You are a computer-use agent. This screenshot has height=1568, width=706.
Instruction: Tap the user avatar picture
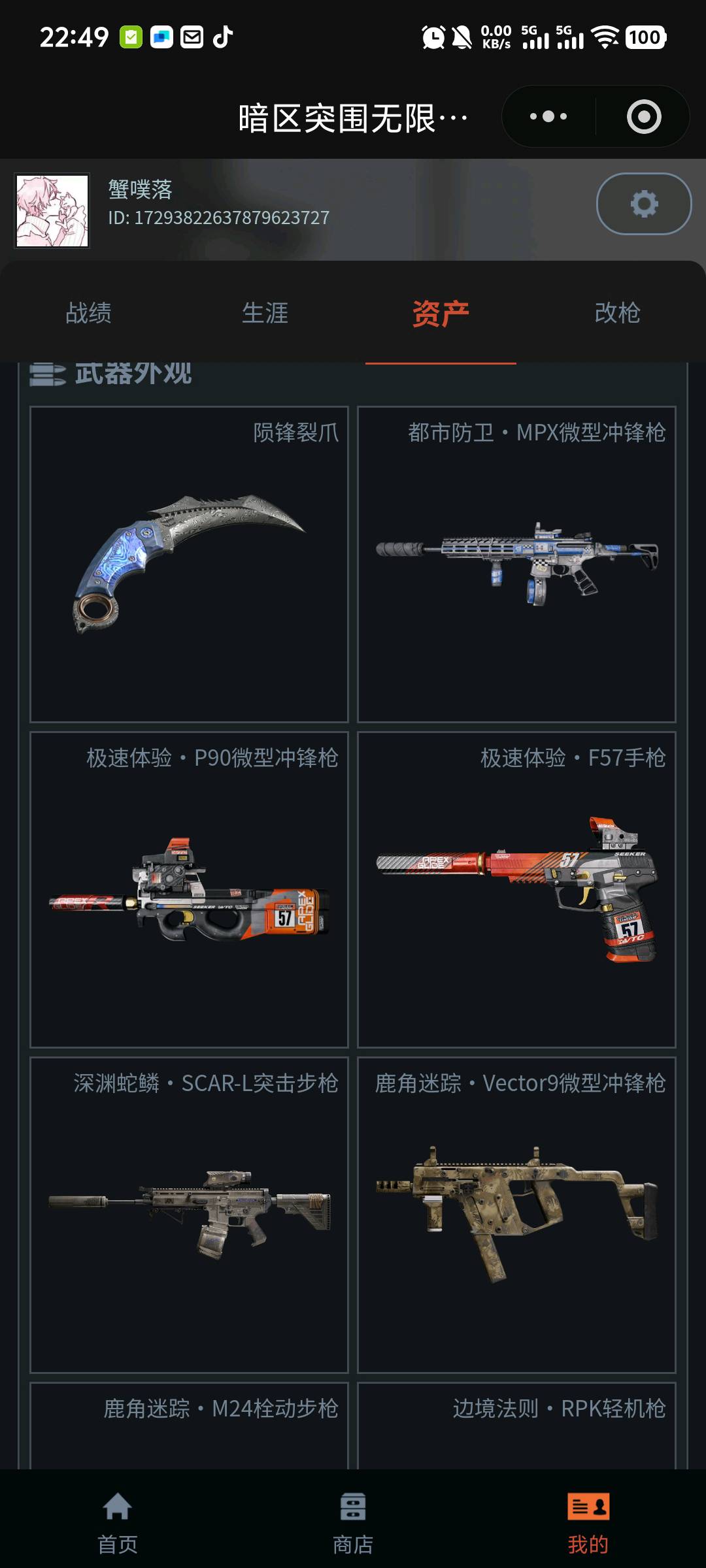pos(52,210)
